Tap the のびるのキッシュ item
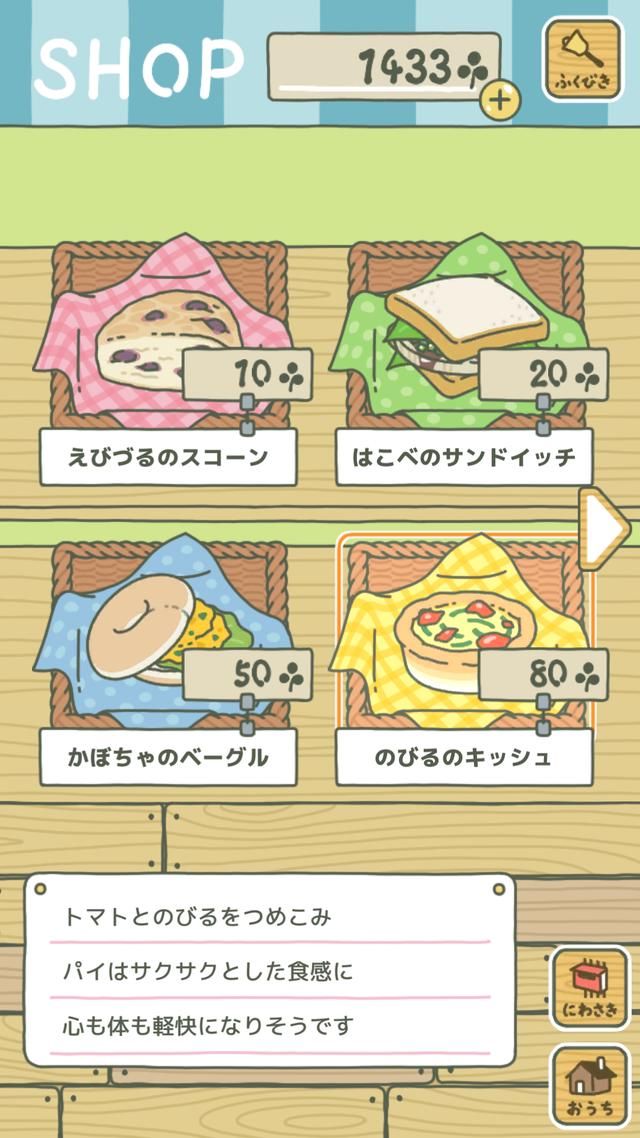The height and width of the screenshot is (1138, 640). coord(465,640)
